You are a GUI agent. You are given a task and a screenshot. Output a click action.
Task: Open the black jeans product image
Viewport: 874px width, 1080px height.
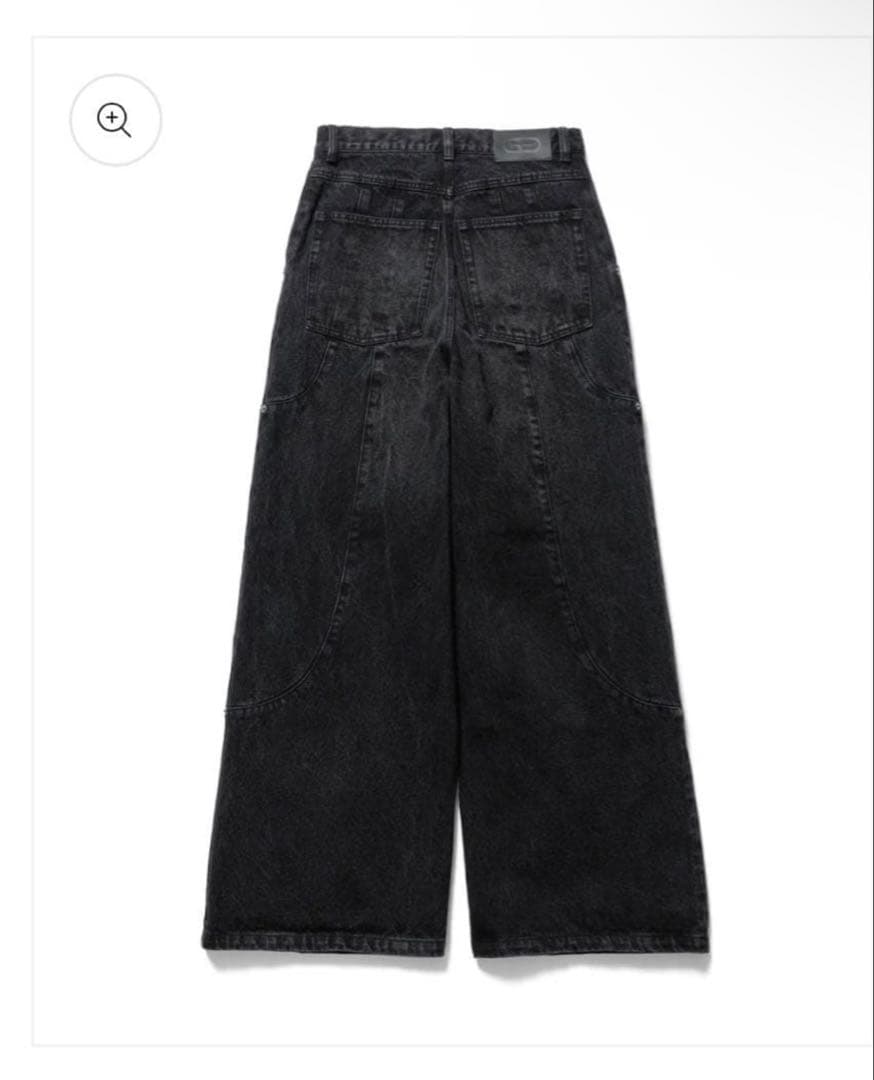coord(455,540)
